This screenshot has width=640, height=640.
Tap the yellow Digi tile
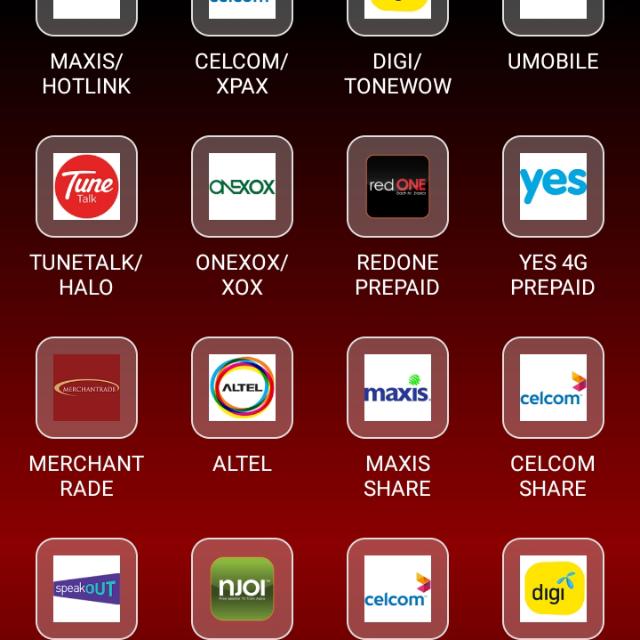[x=553, y=588]
